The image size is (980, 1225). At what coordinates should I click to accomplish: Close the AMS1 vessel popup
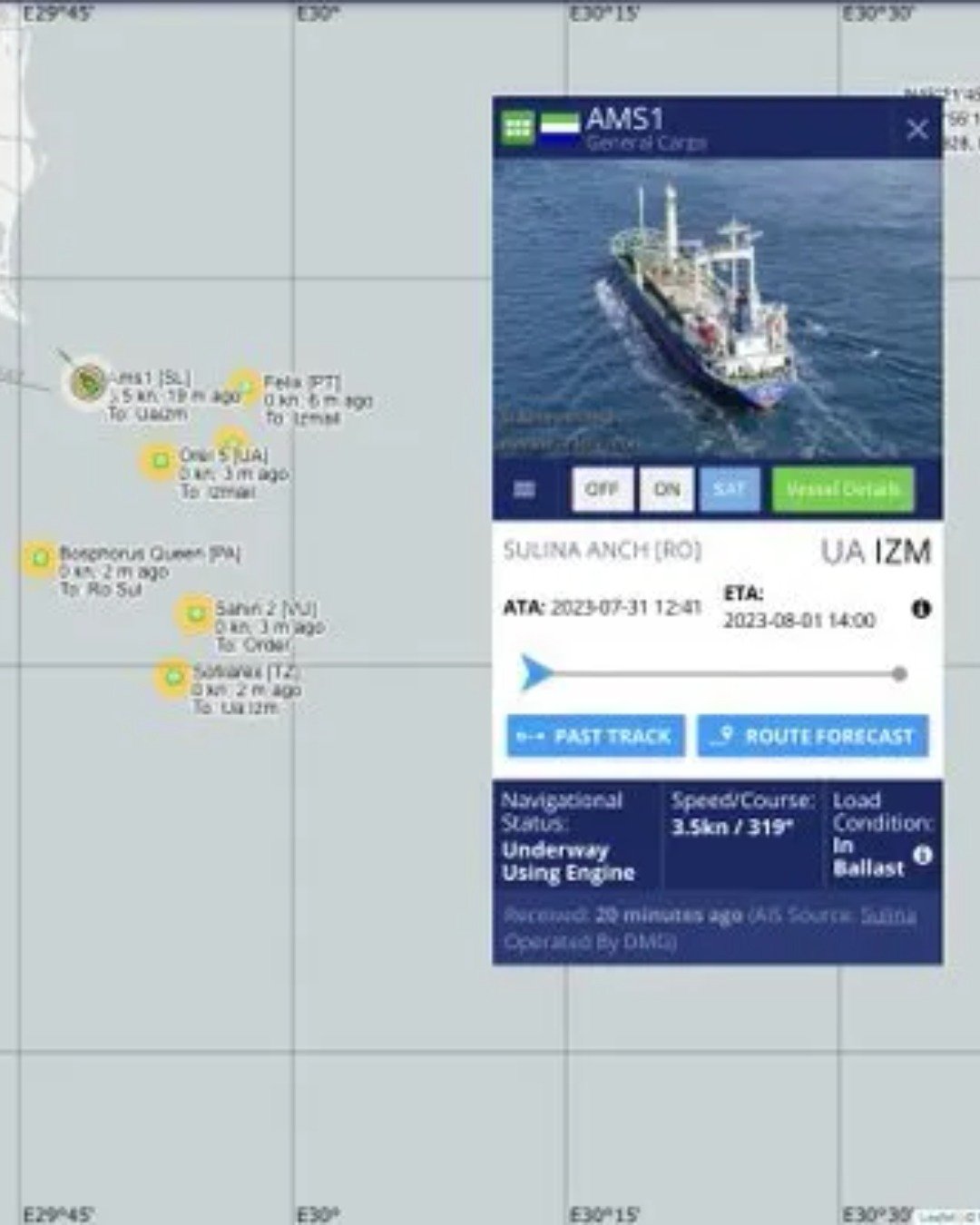tap(917, 130)
